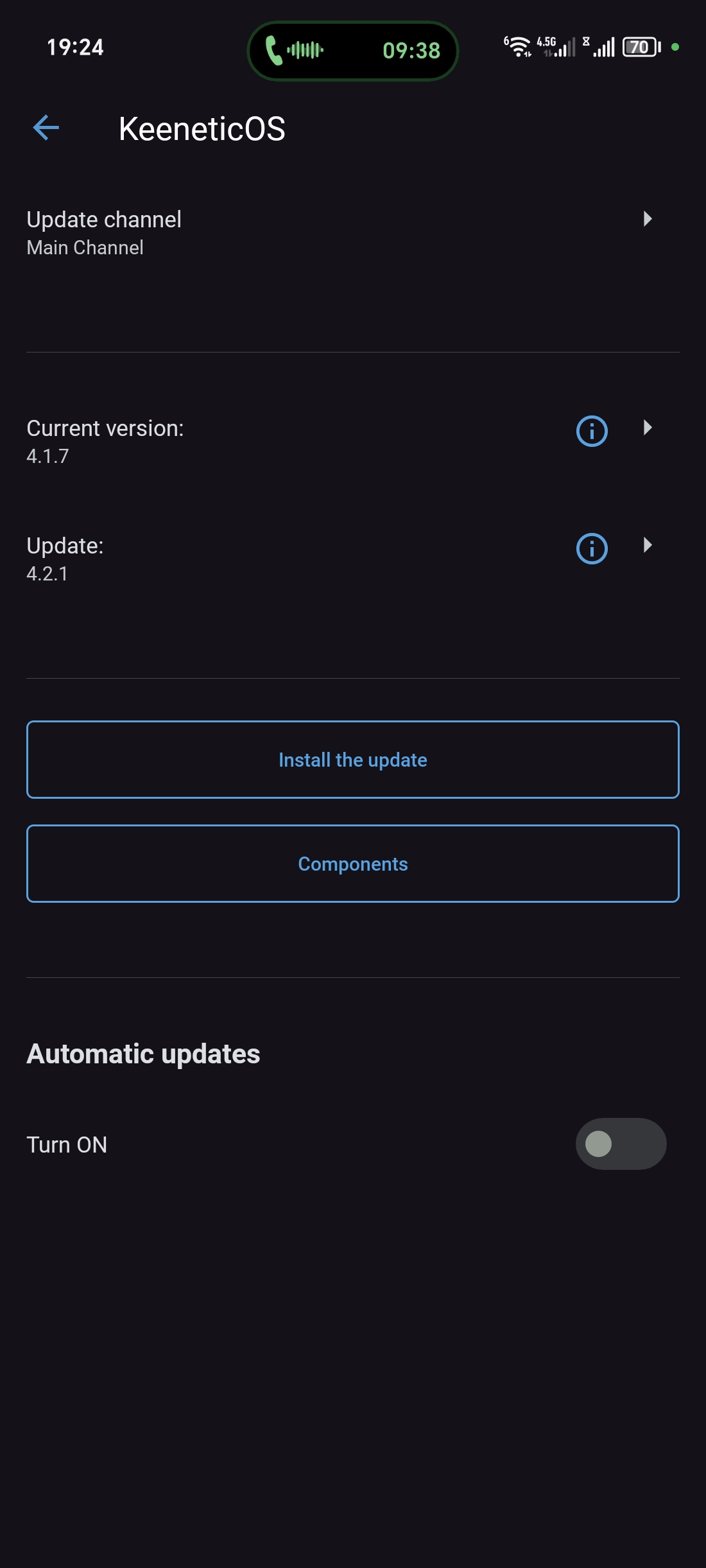The width and height of the screenshot is (706, 1568).
Task: Open the ongoing call pill
Action: 353,51
